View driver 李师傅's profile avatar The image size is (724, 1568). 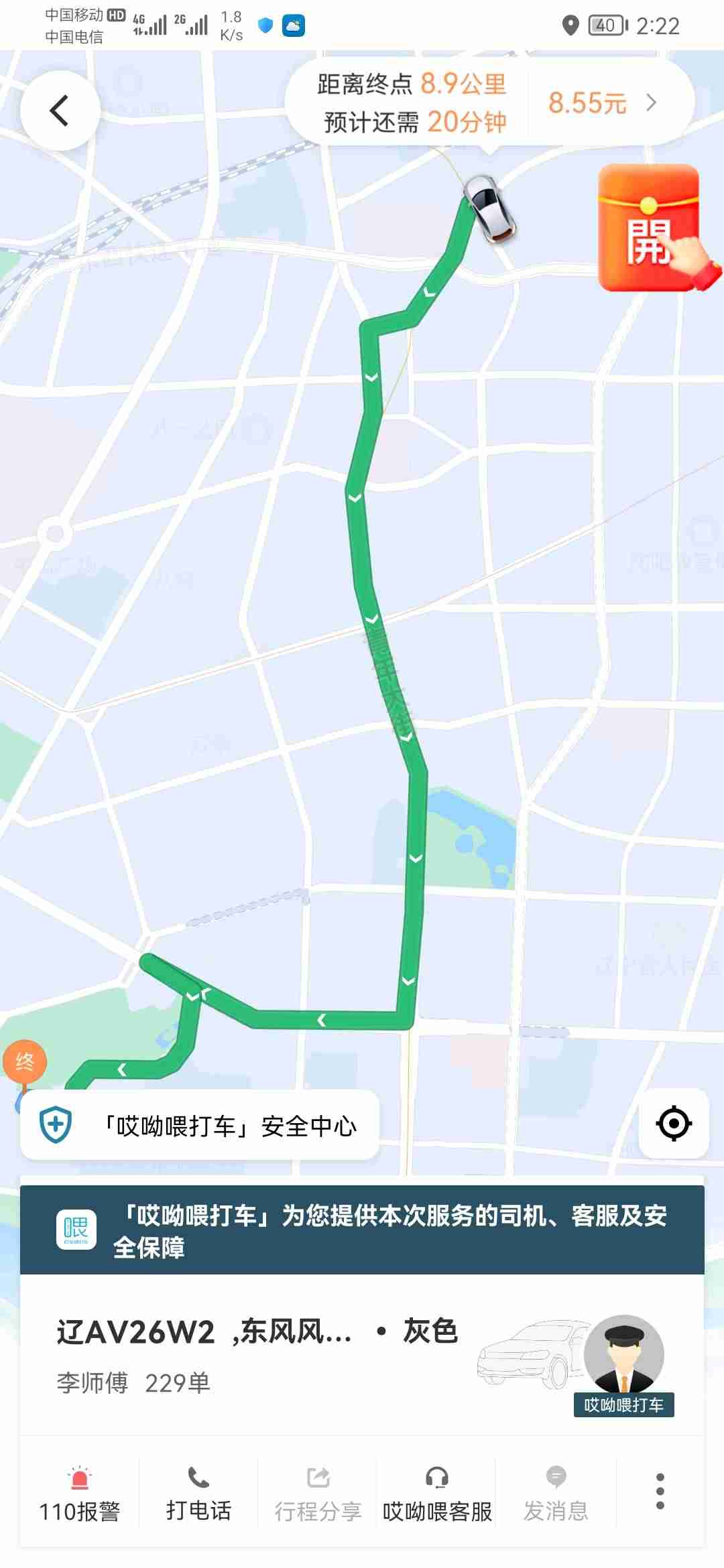pos(623,1355)
